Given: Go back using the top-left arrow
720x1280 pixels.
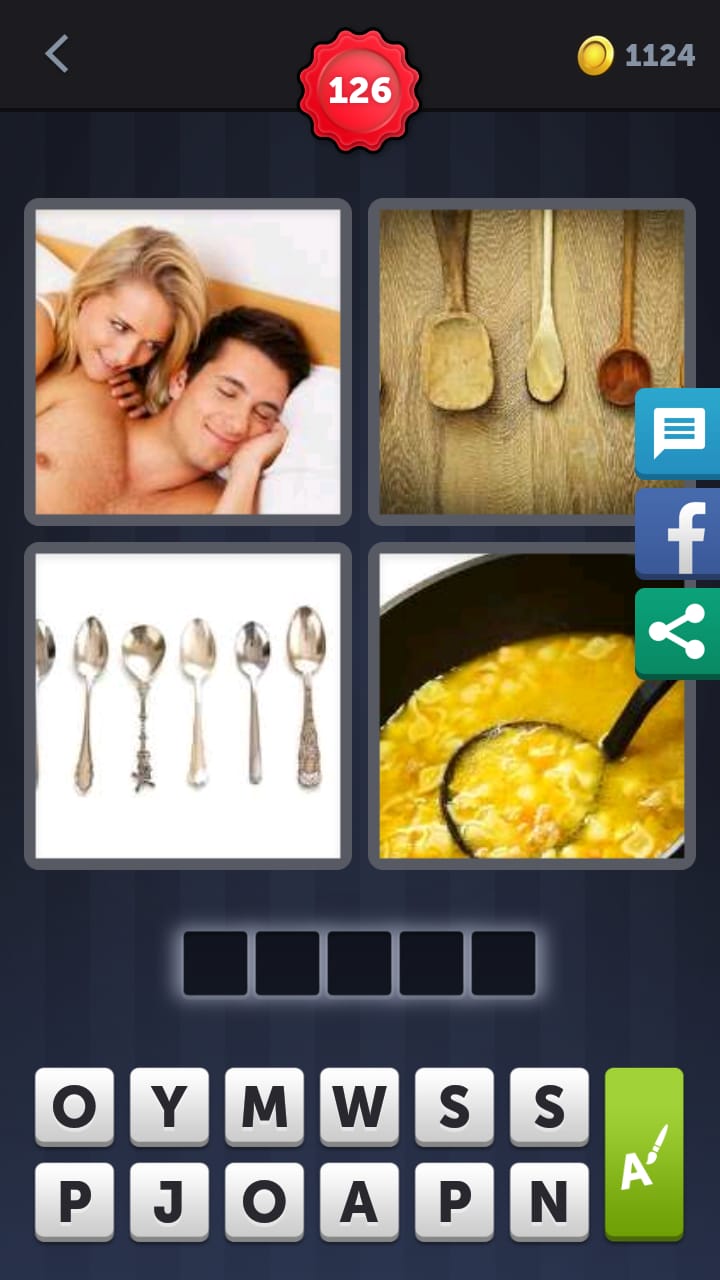Looking at the screenshot, I should pos(57,54).
